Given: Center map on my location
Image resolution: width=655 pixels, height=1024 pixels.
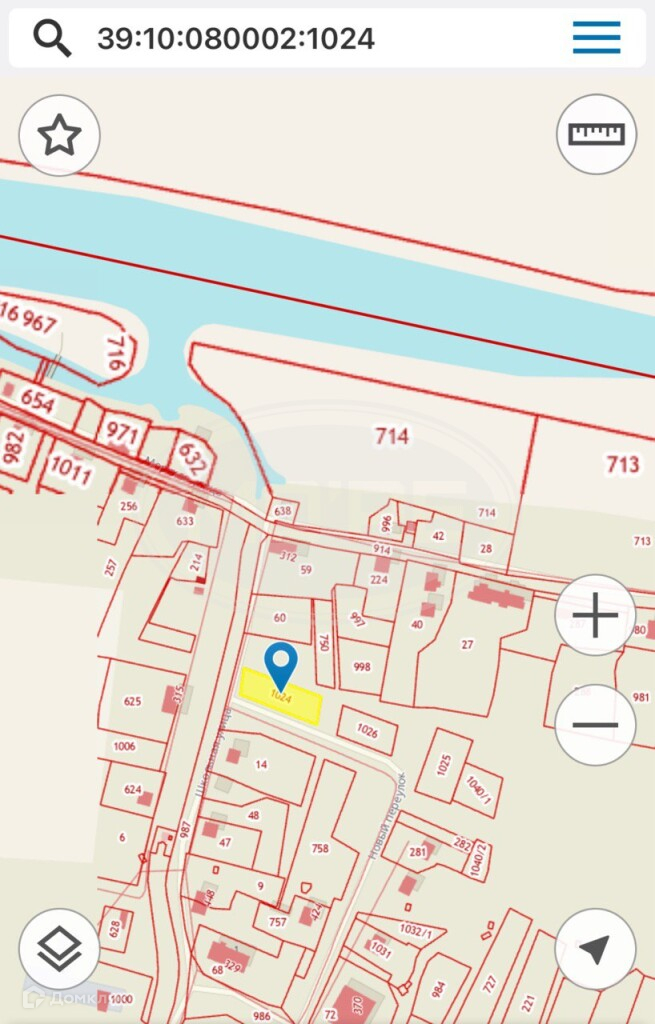Looking at the screenshot, I should coord(595,948).
